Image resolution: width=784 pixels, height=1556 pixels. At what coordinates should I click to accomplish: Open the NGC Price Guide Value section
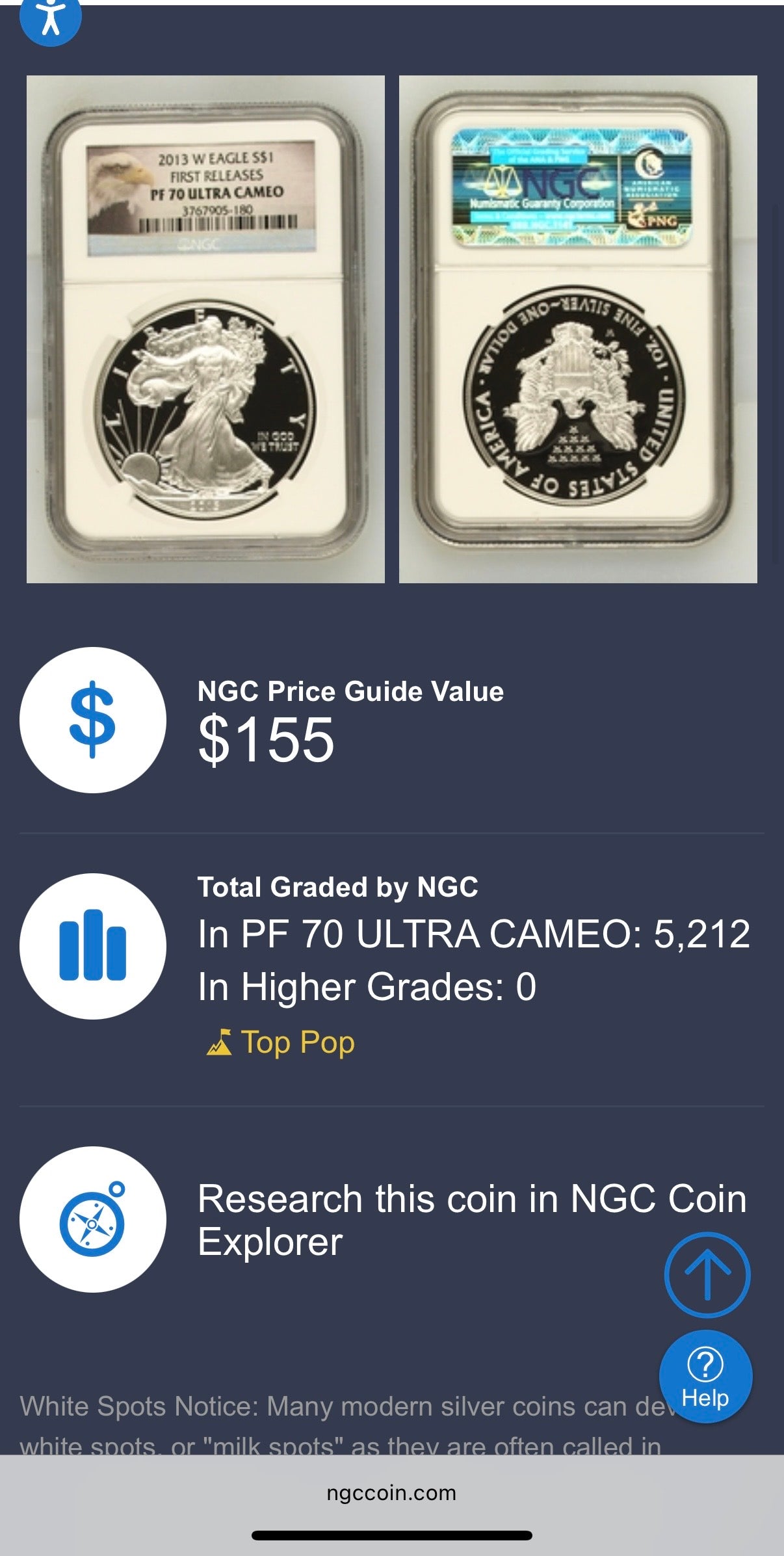351,692
